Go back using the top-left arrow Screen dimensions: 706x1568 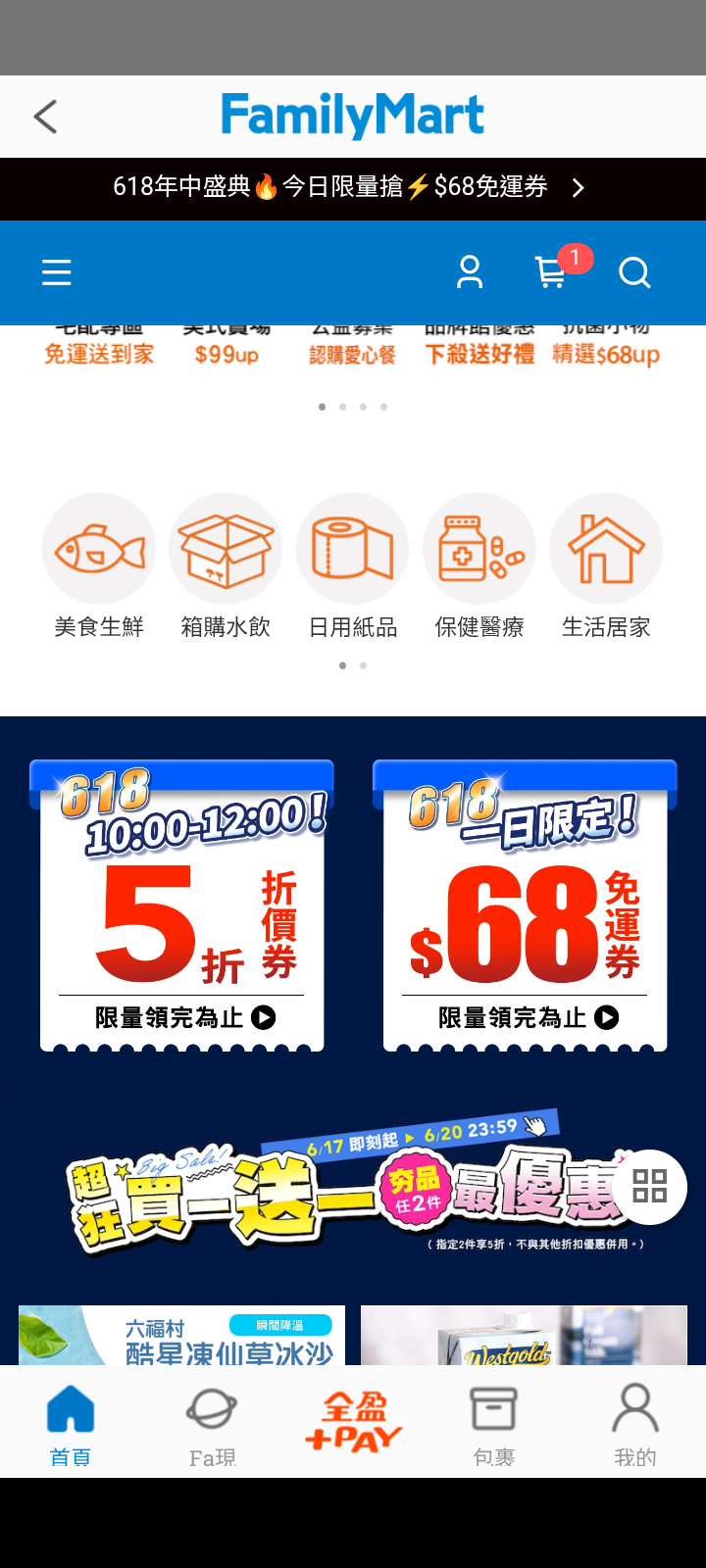coord(45,117)
